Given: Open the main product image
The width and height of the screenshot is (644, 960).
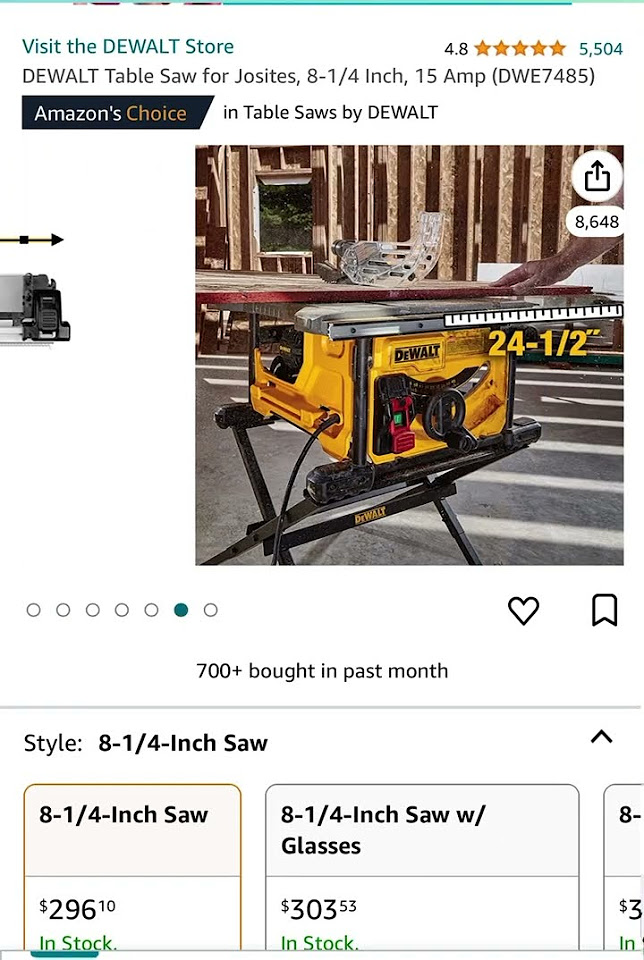Looking at the screenshot, I should coord(409,355).
